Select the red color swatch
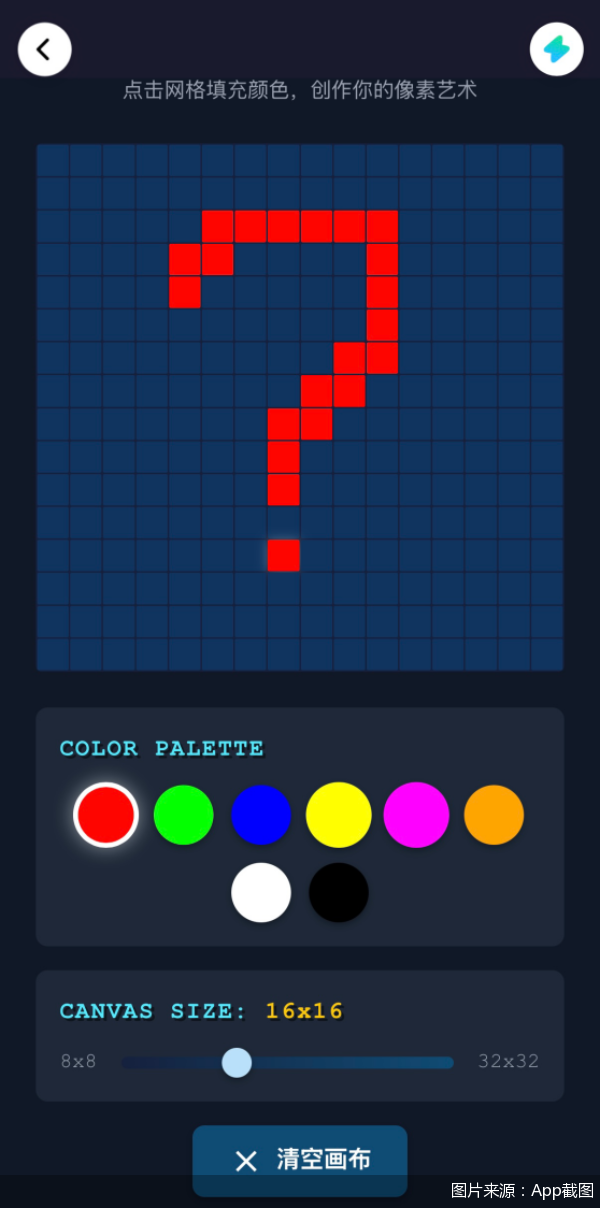Screen dimensions: 600x1208 click(x=106, y=815)
